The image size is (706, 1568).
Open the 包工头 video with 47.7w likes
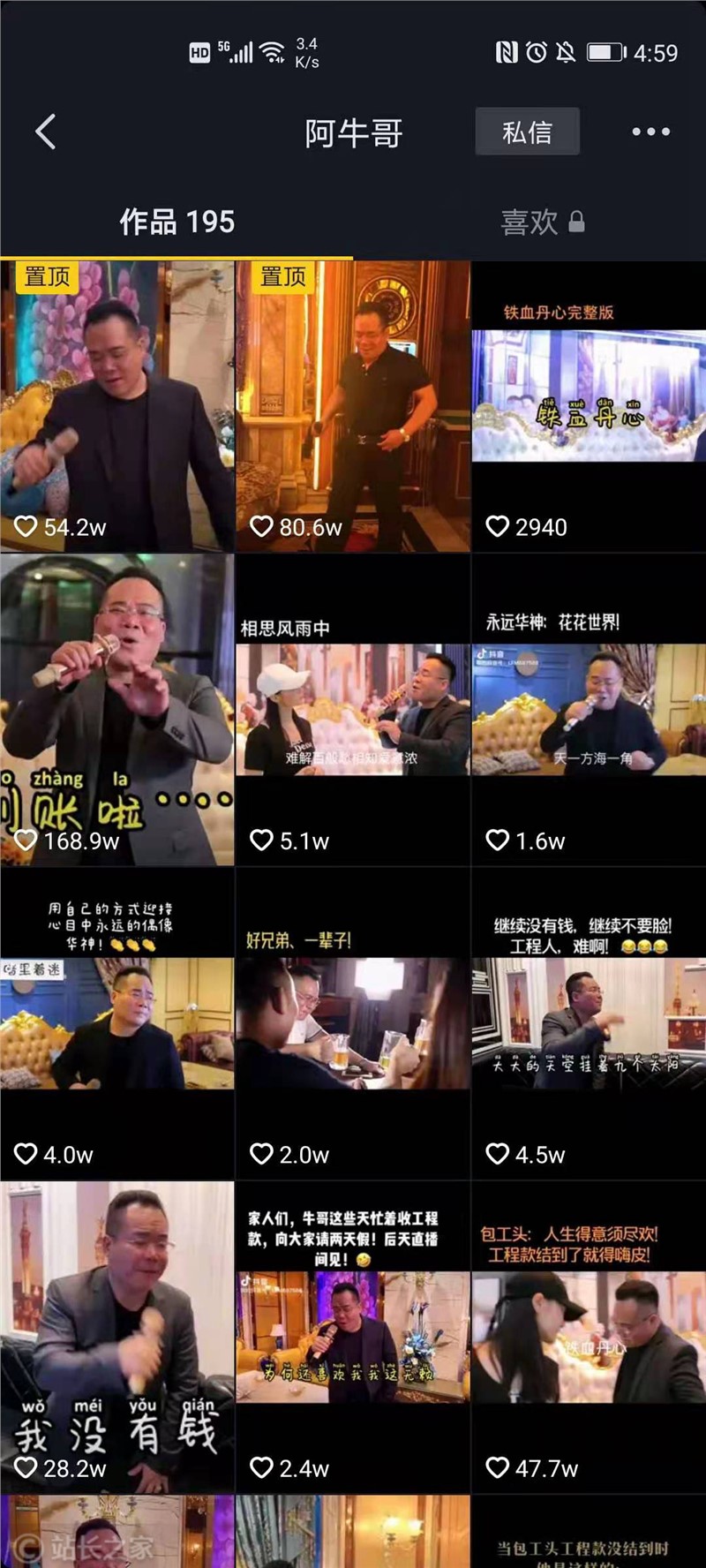coord(589,1337)
